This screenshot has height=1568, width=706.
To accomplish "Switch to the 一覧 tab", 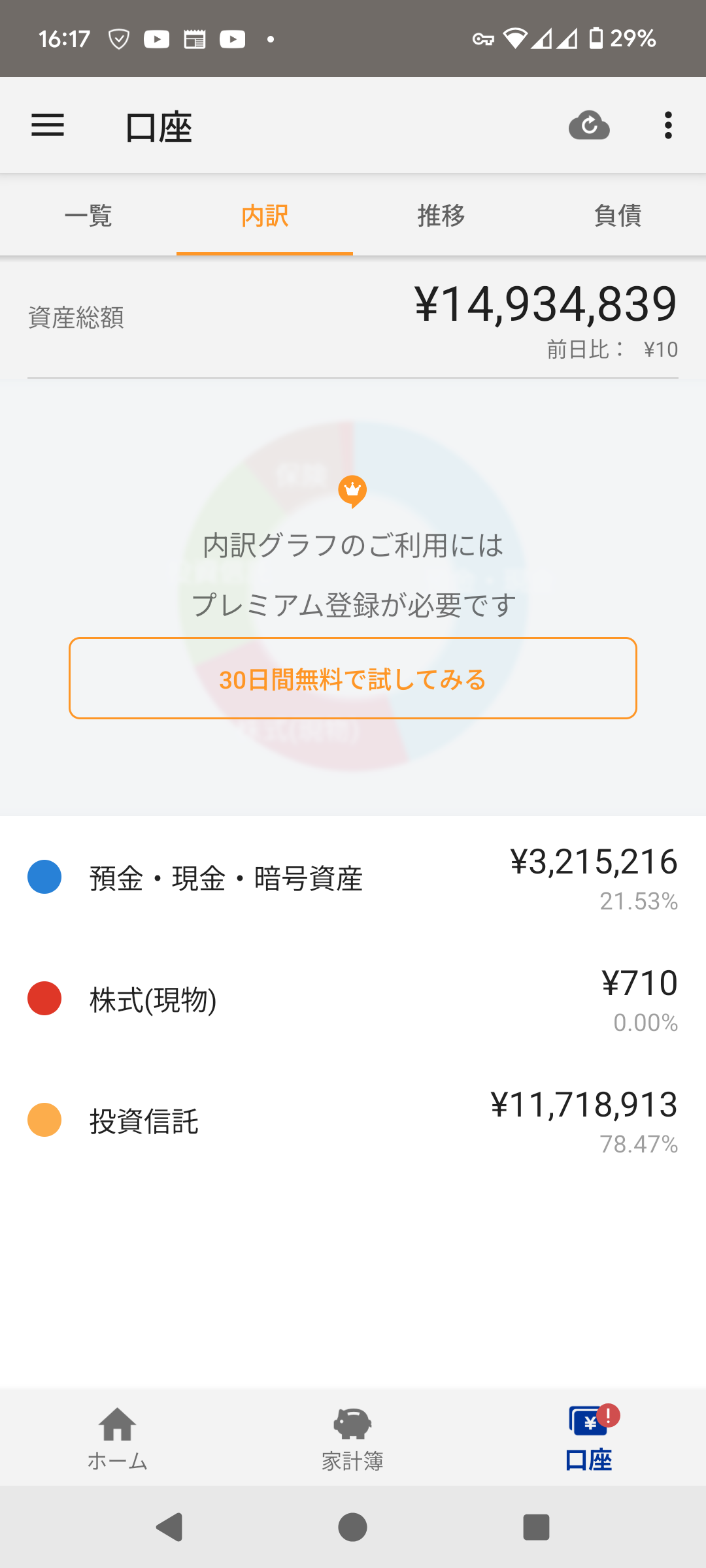I will 88,215.
